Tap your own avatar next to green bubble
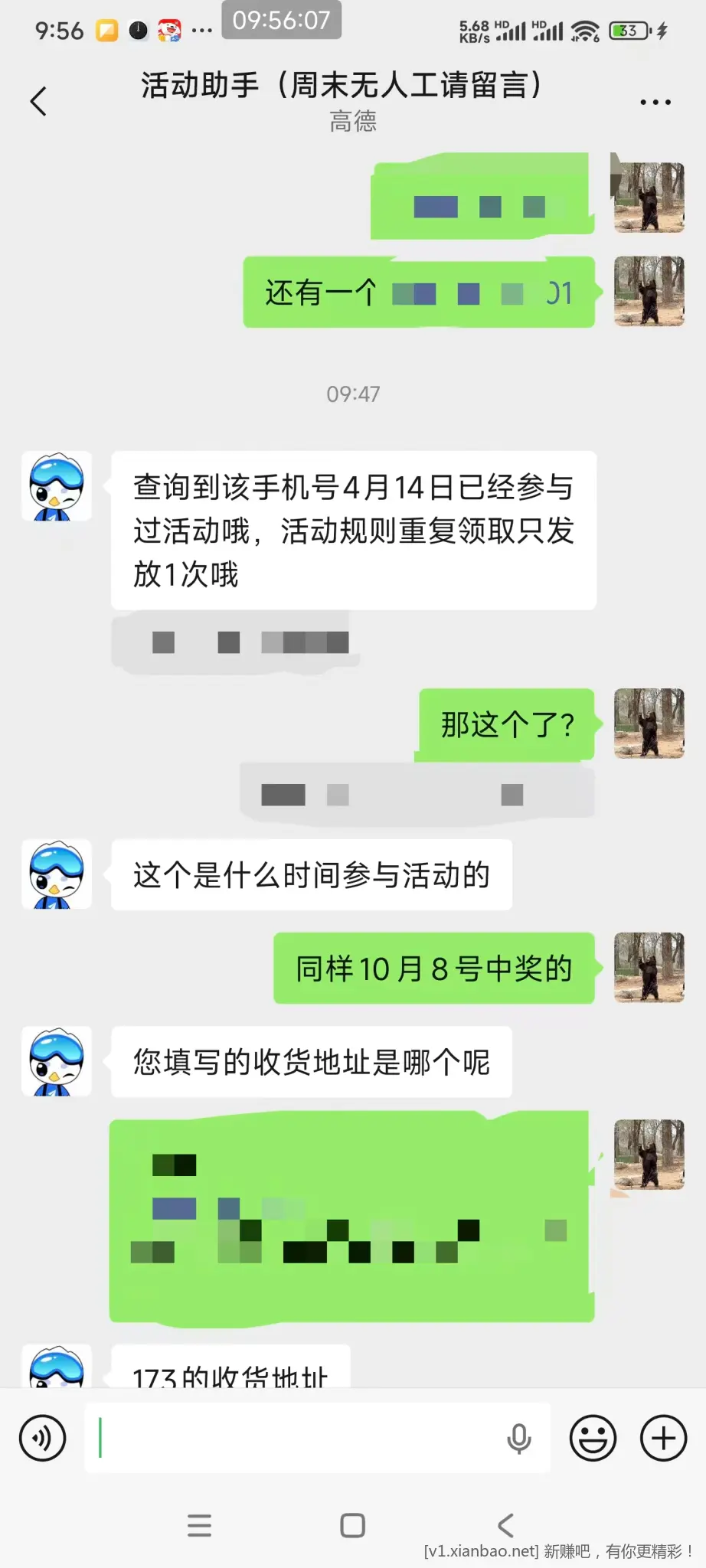 click(648, 724)
